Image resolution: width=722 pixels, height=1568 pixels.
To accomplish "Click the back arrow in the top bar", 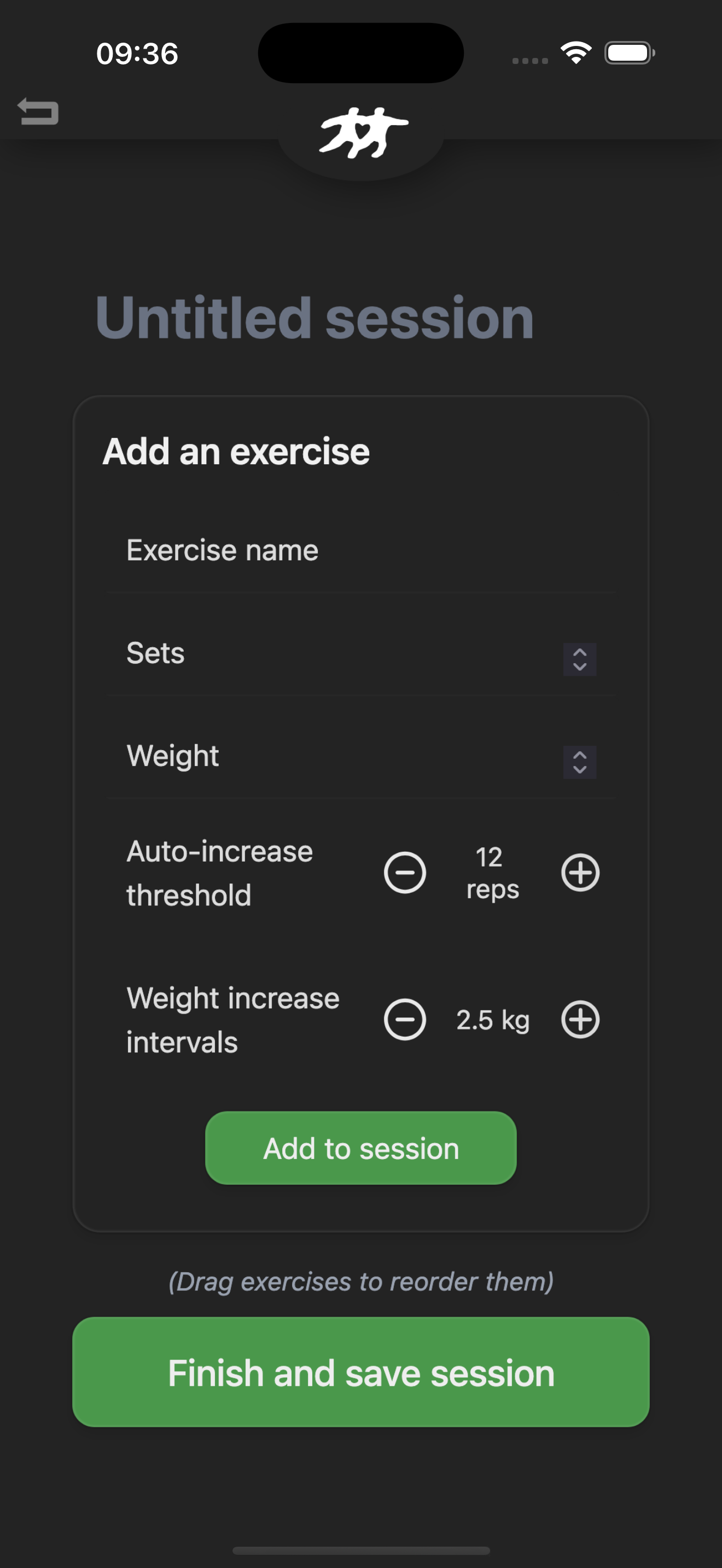I will click(38, 111).
